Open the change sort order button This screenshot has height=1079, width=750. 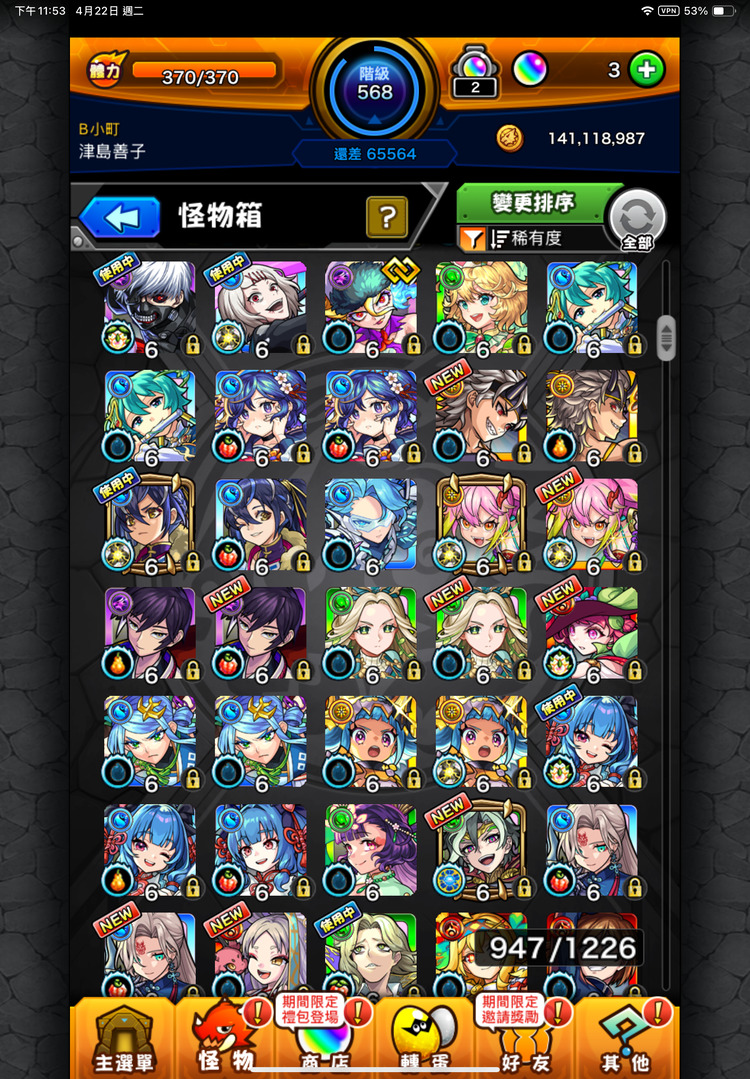531,201
